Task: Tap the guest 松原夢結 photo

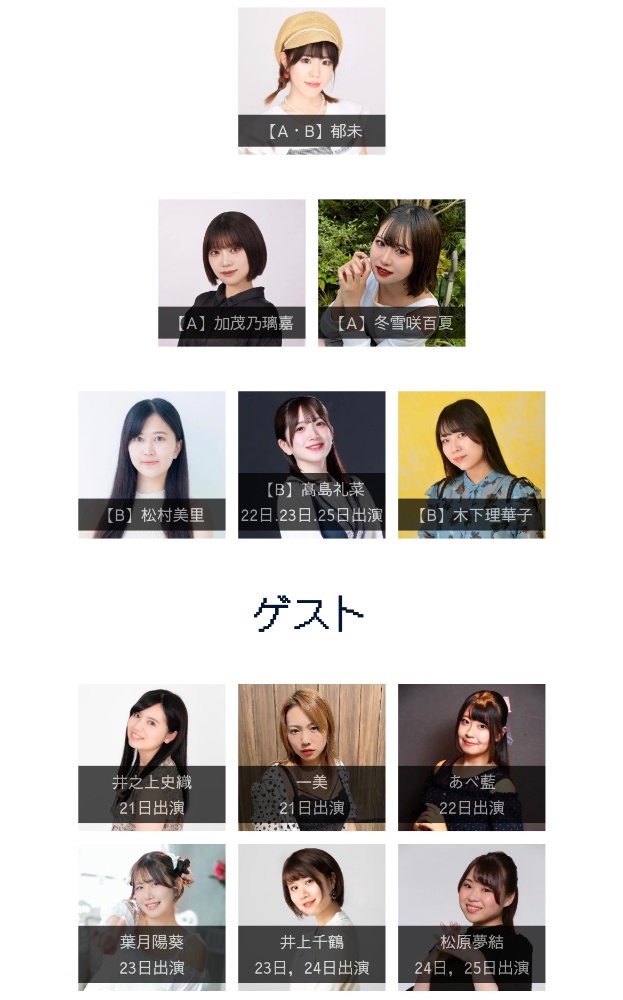Action: [x=471, y=917]
